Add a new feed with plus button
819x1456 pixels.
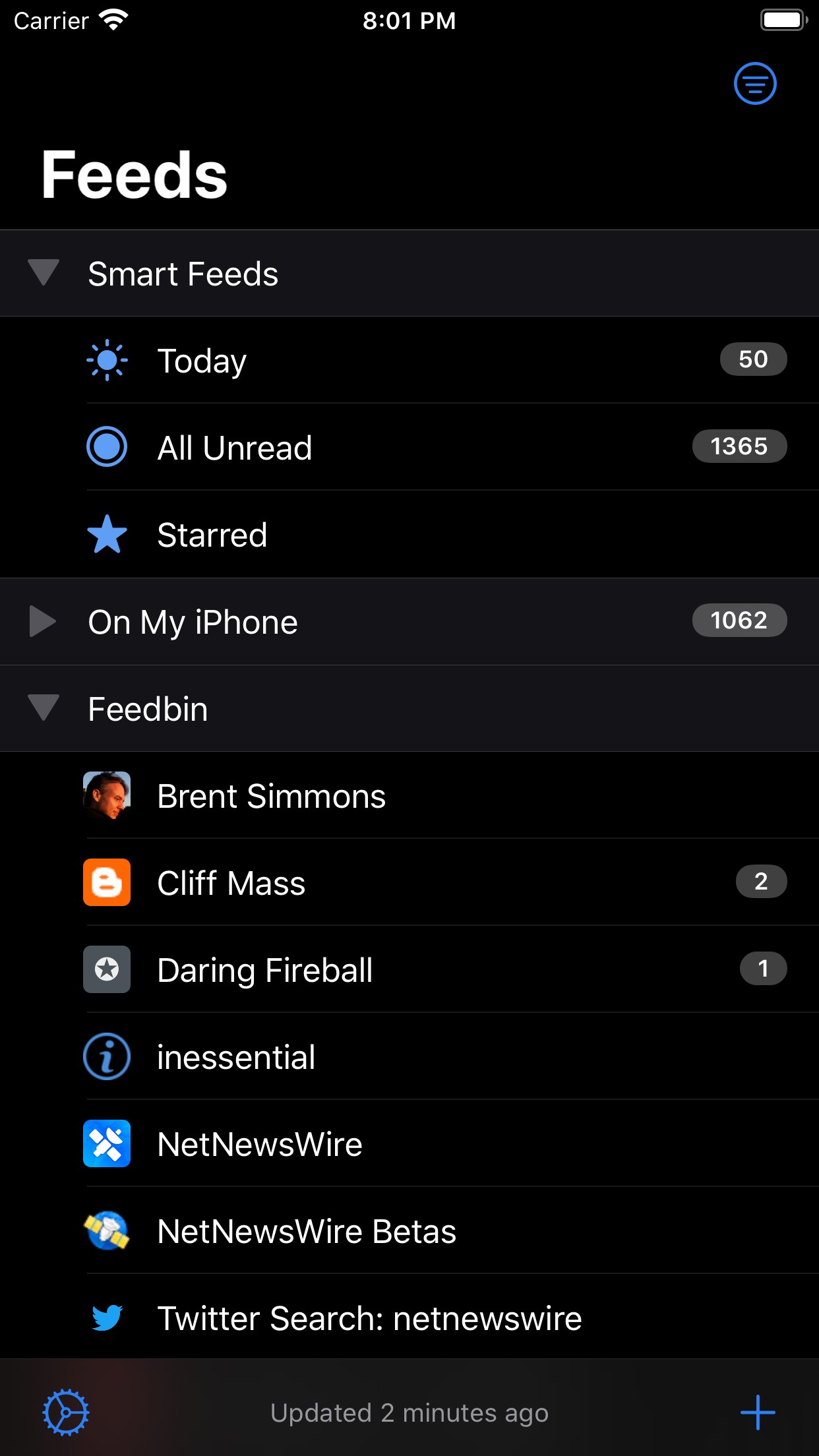point(758,1412)
